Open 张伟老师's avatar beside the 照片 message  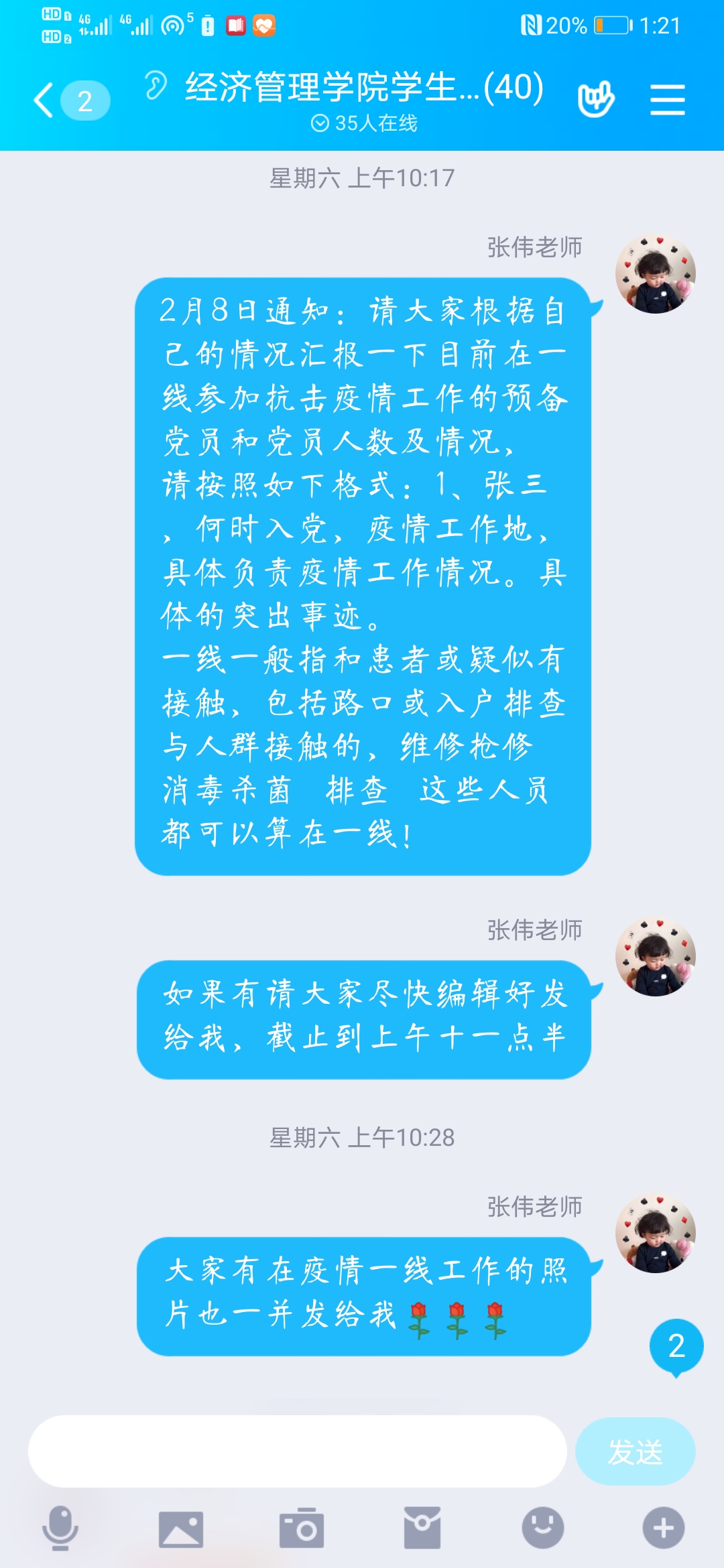[655, 1233]
